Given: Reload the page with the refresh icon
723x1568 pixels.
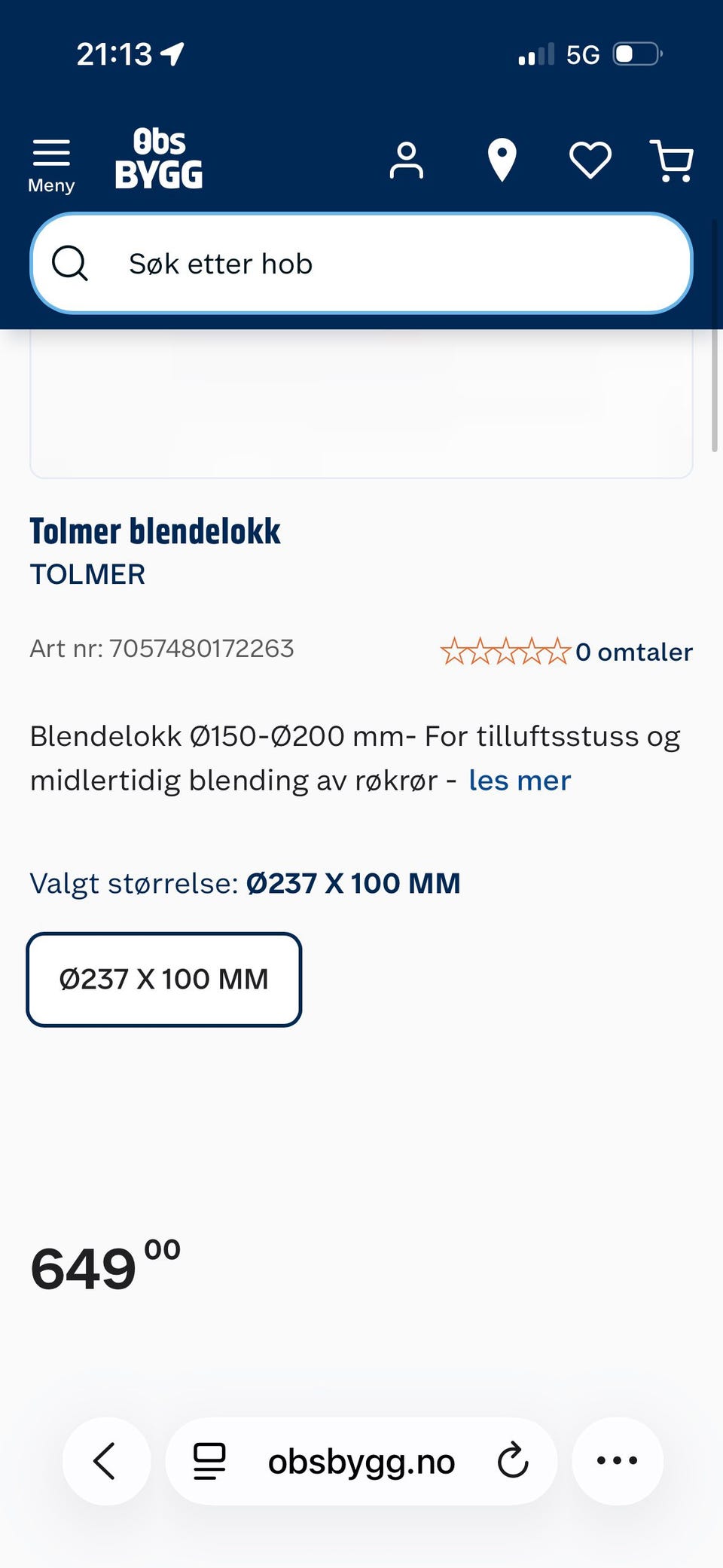Looking at the screenshot, I should (513, 1460).
